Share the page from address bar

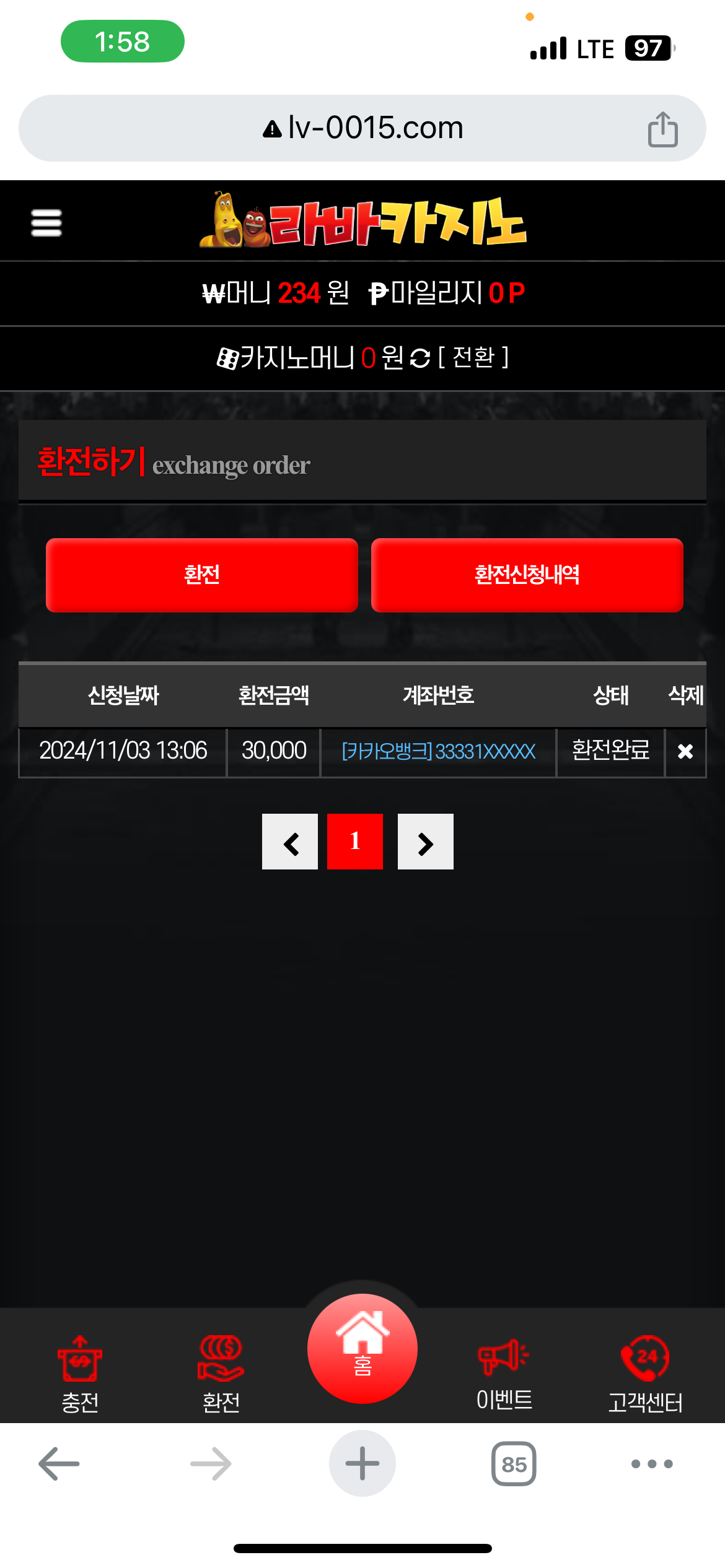click(x=662, y=129)
